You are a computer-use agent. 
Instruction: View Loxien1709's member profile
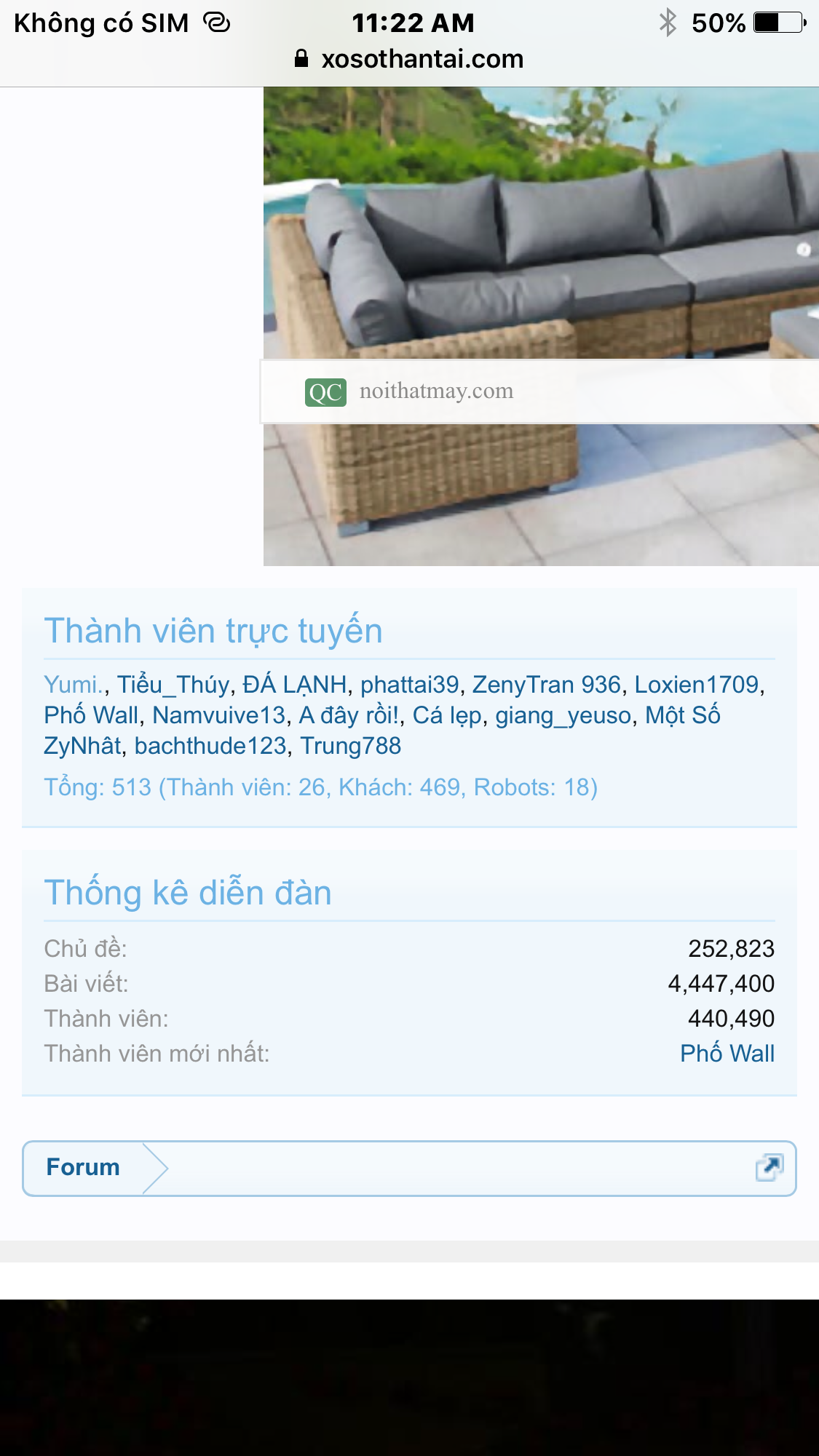click(x=697, y=685)
